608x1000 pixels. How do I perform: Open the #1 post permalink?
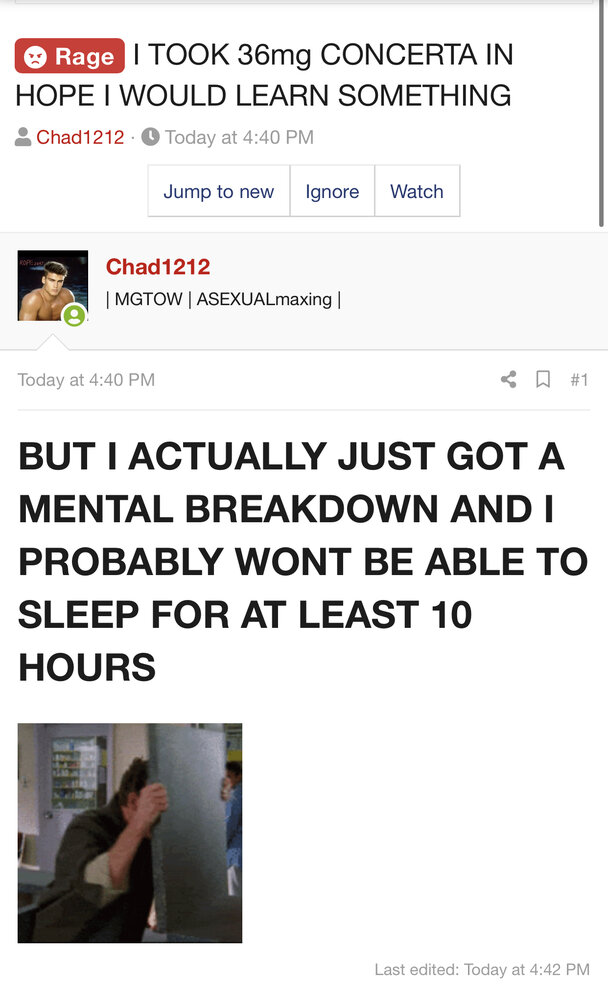579,379
